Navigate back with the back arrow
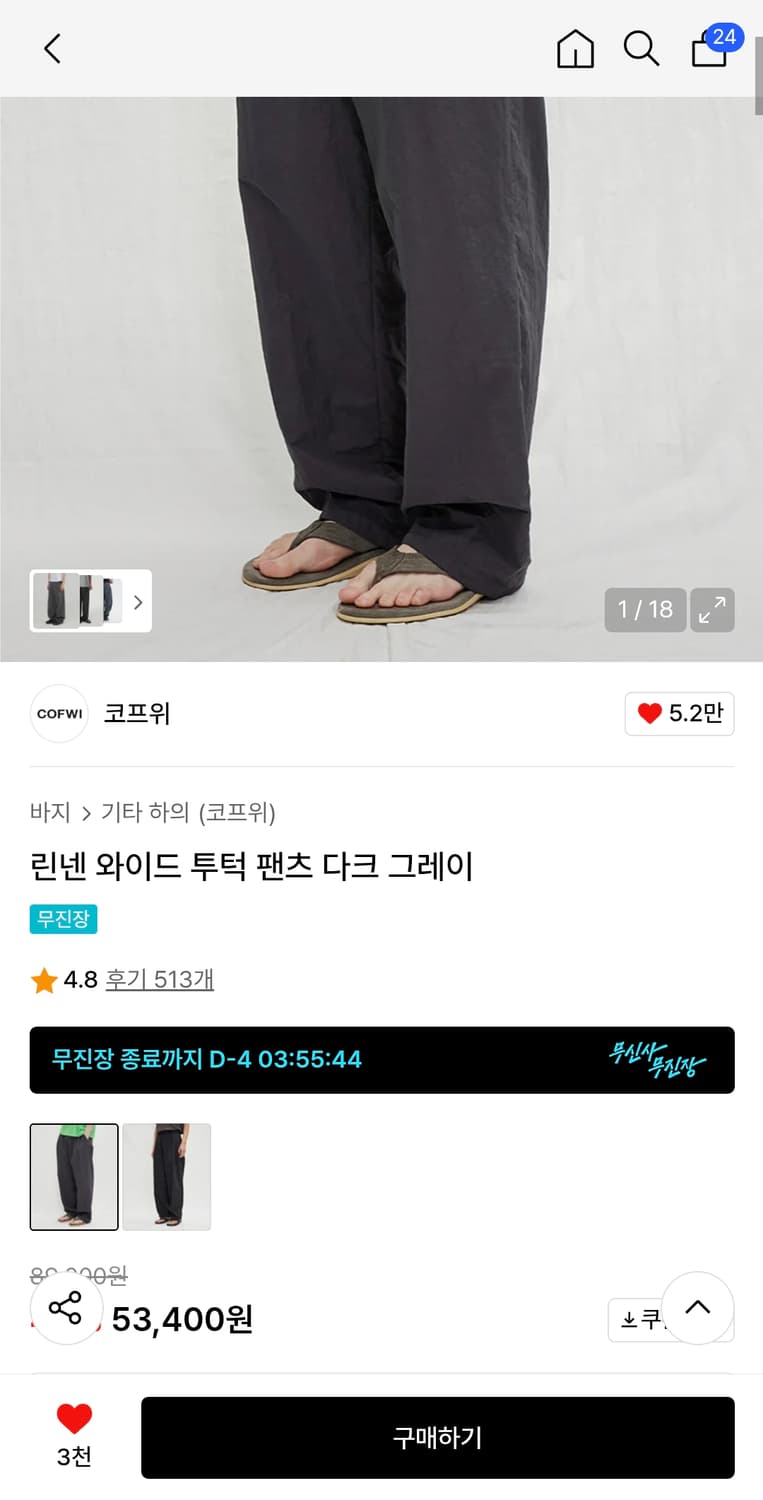Image resolution: width=763 pixels, height=1500 pixels. point(52,48)
